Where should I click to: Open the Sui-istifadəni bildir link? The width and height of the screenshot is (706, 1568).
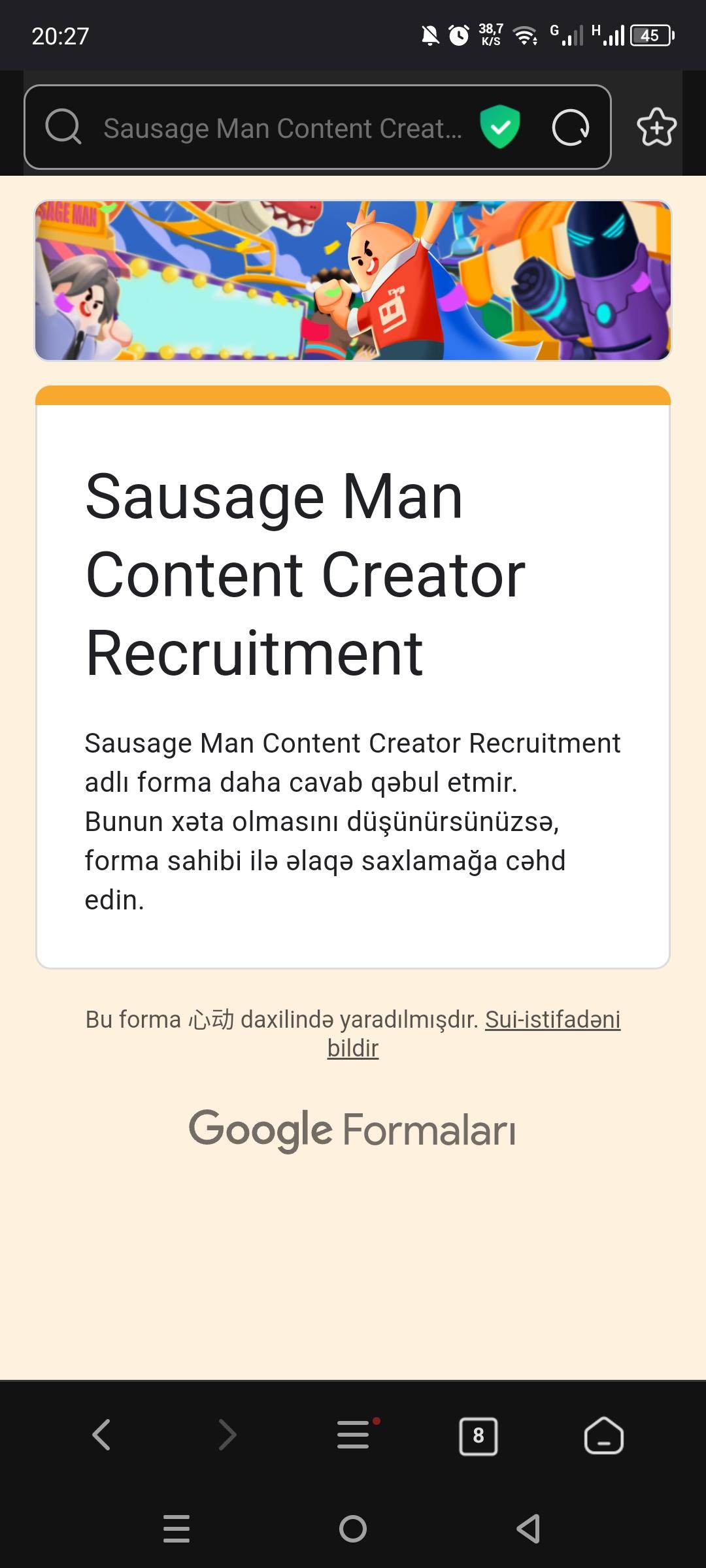click(552, 1020)
